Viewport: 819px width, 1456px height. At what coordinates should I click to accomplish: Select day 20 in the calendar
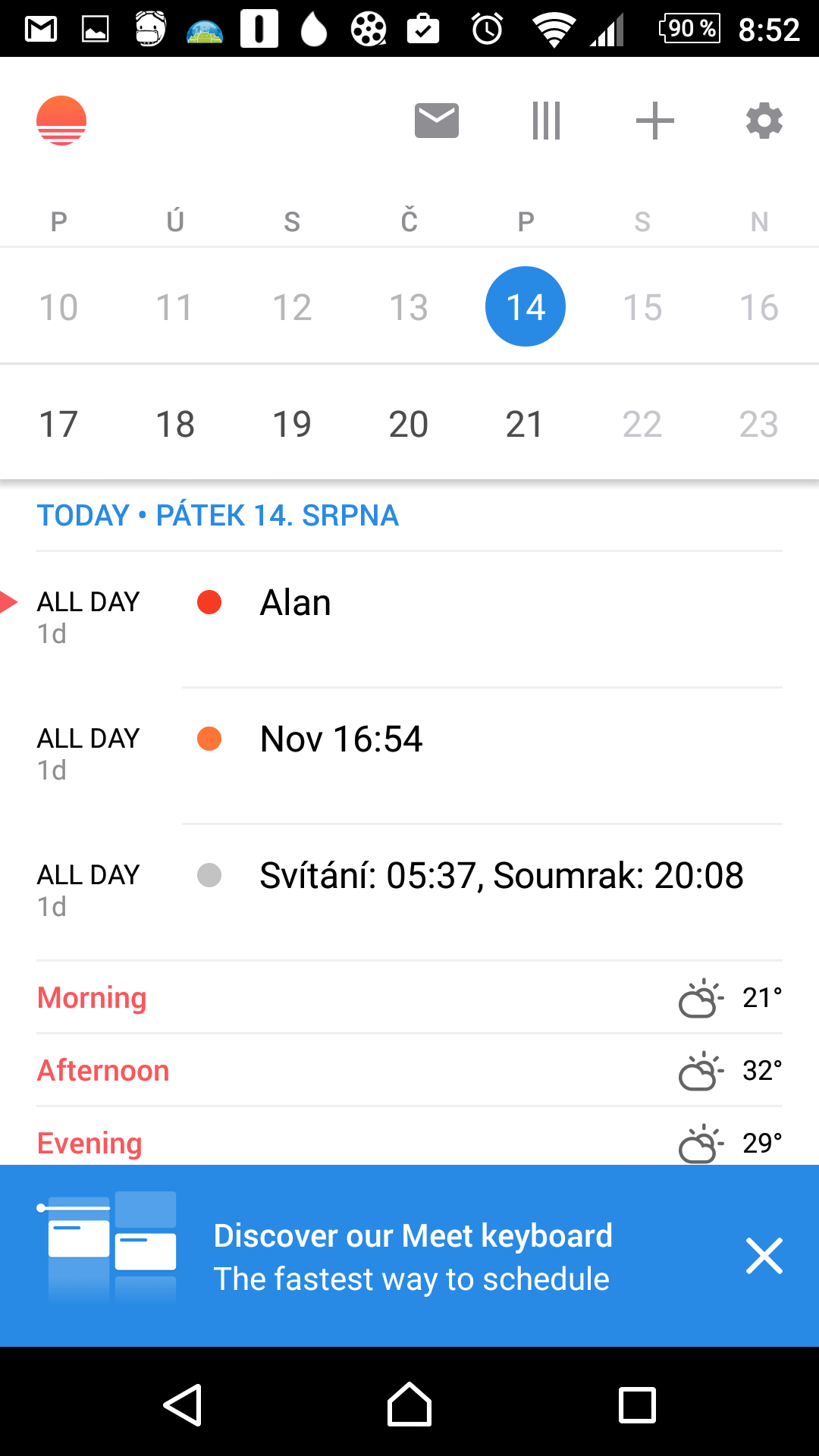tap(409, 424)
